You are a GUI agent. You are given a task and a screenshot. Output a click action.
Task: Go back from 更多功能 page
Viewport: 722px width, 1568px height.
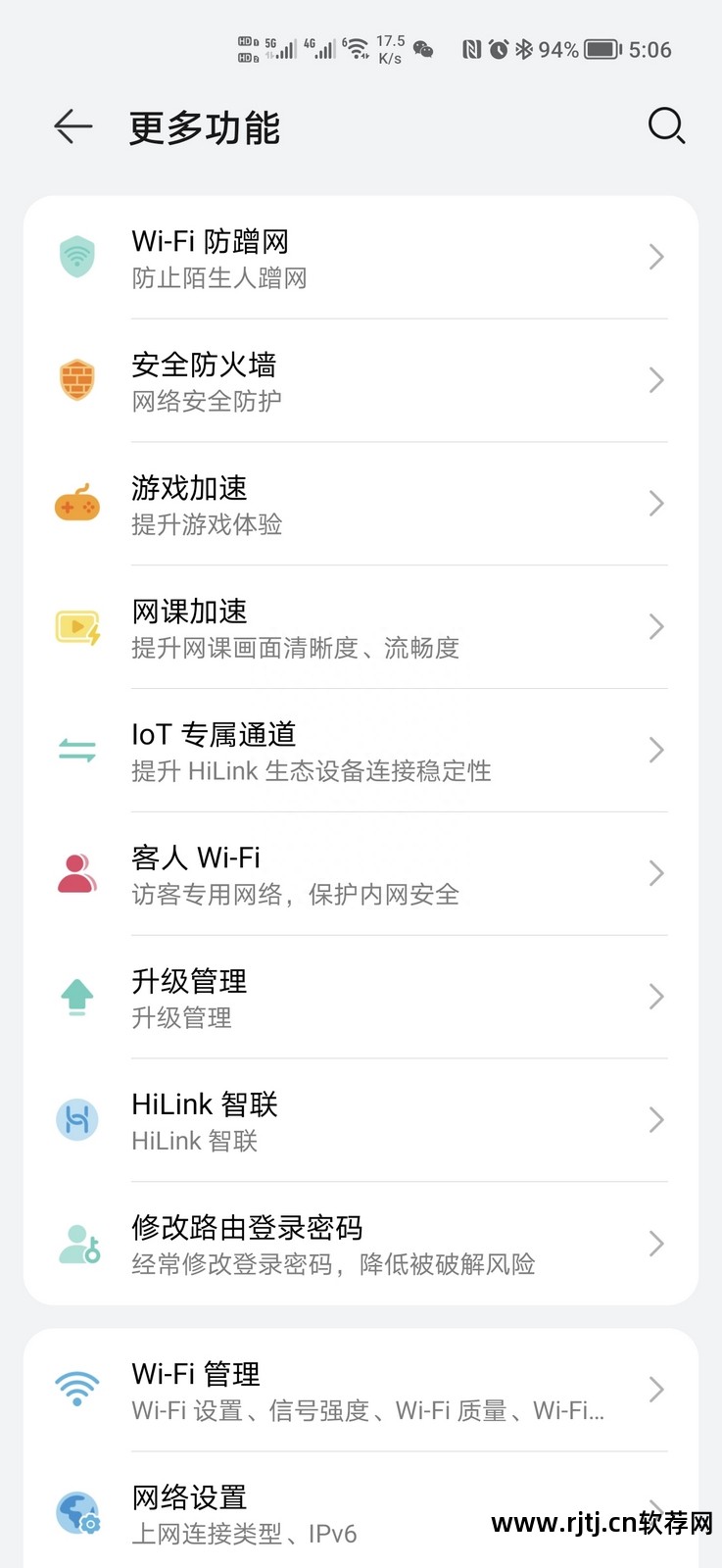[73, 126]
